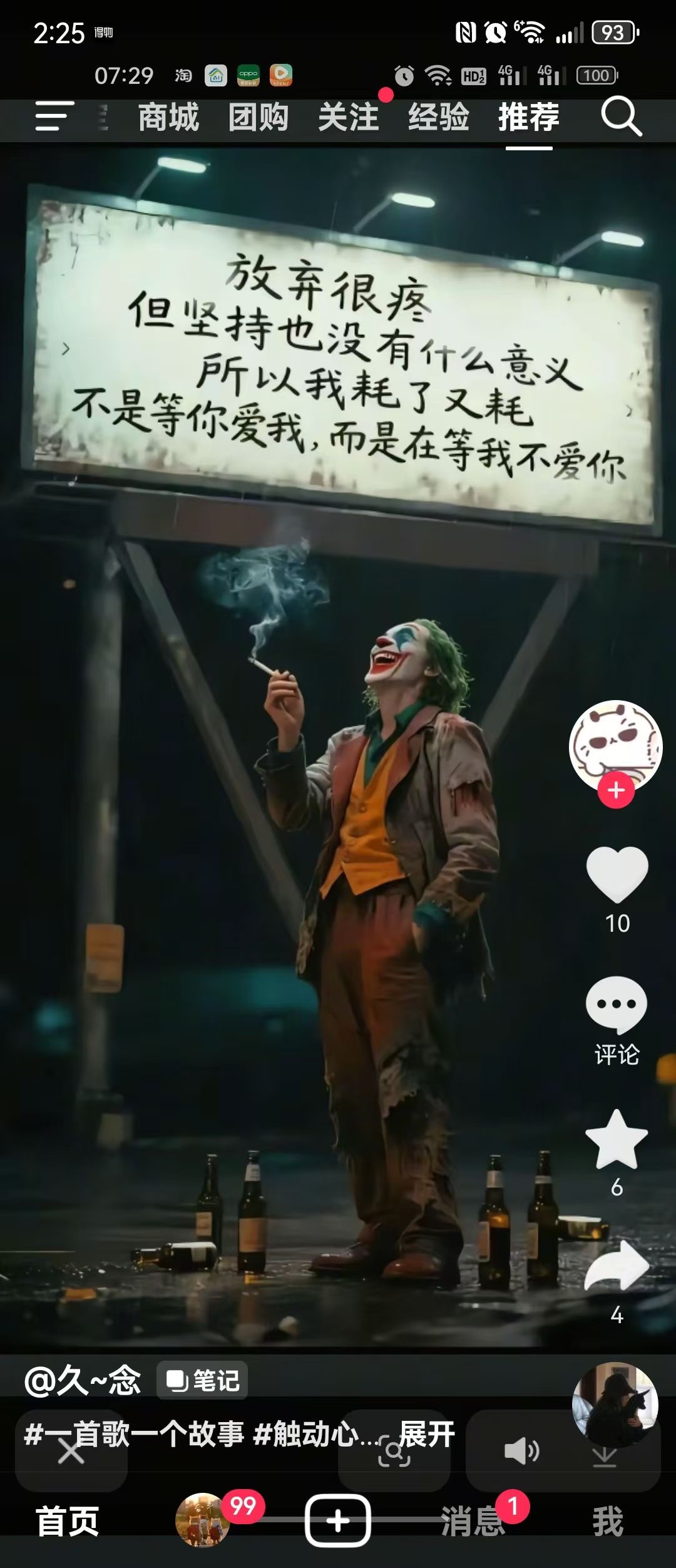Screen dimensions: 676x1568
Task: Switch to the 关注 tab
Action: click(349, 118)
